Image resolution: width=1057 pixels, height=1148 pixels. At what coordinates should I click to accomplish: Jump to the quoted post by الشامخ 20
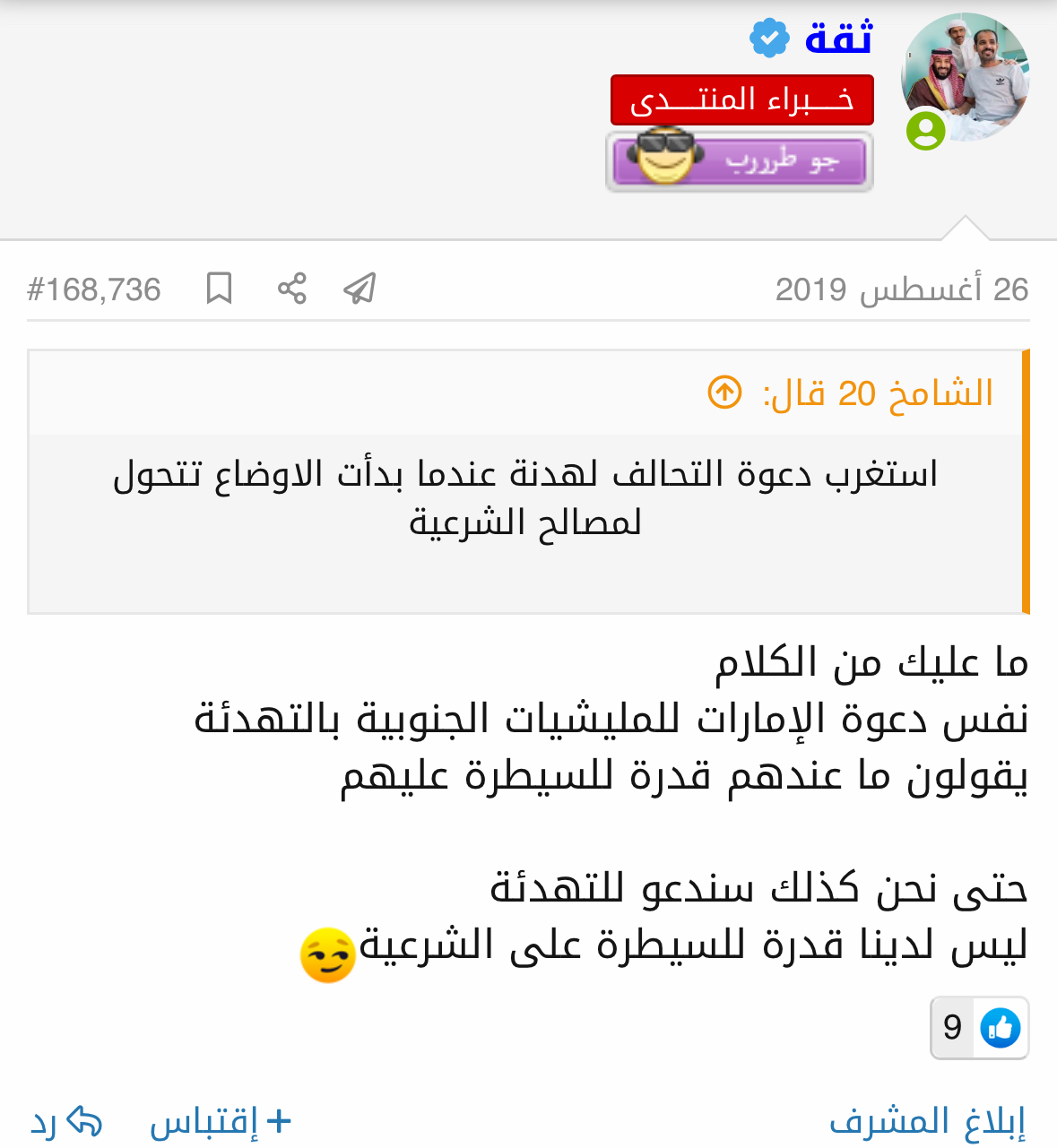click(x=725, y=393)
